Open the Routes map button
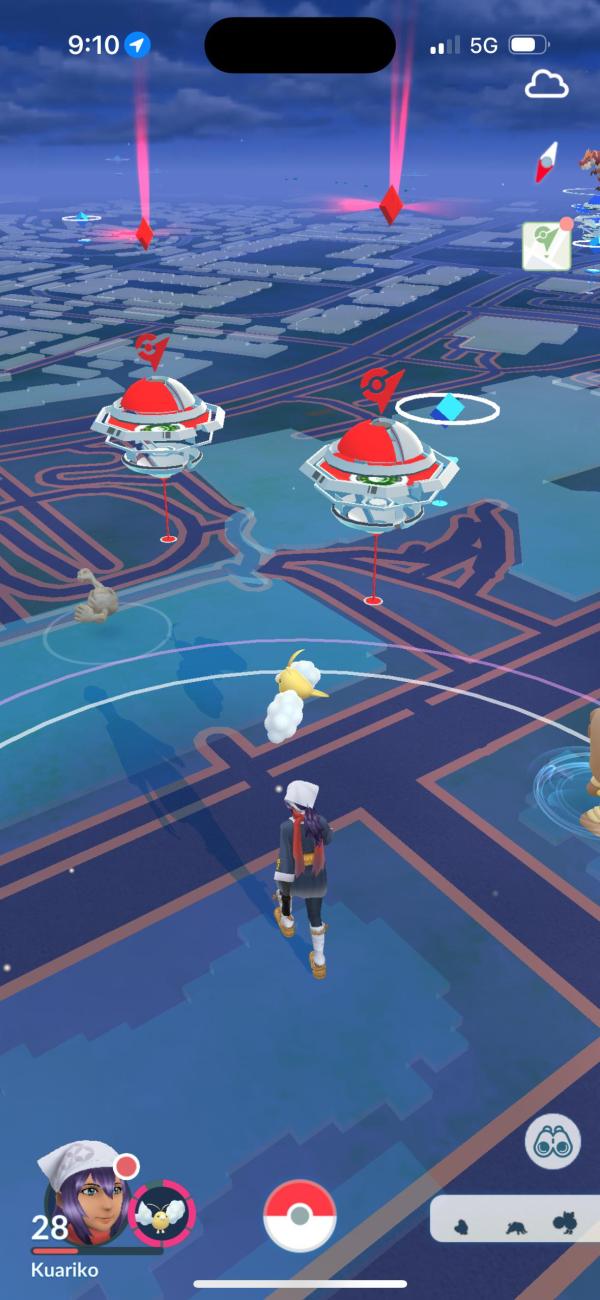The image size is (600, 1300). coord(547,245)
